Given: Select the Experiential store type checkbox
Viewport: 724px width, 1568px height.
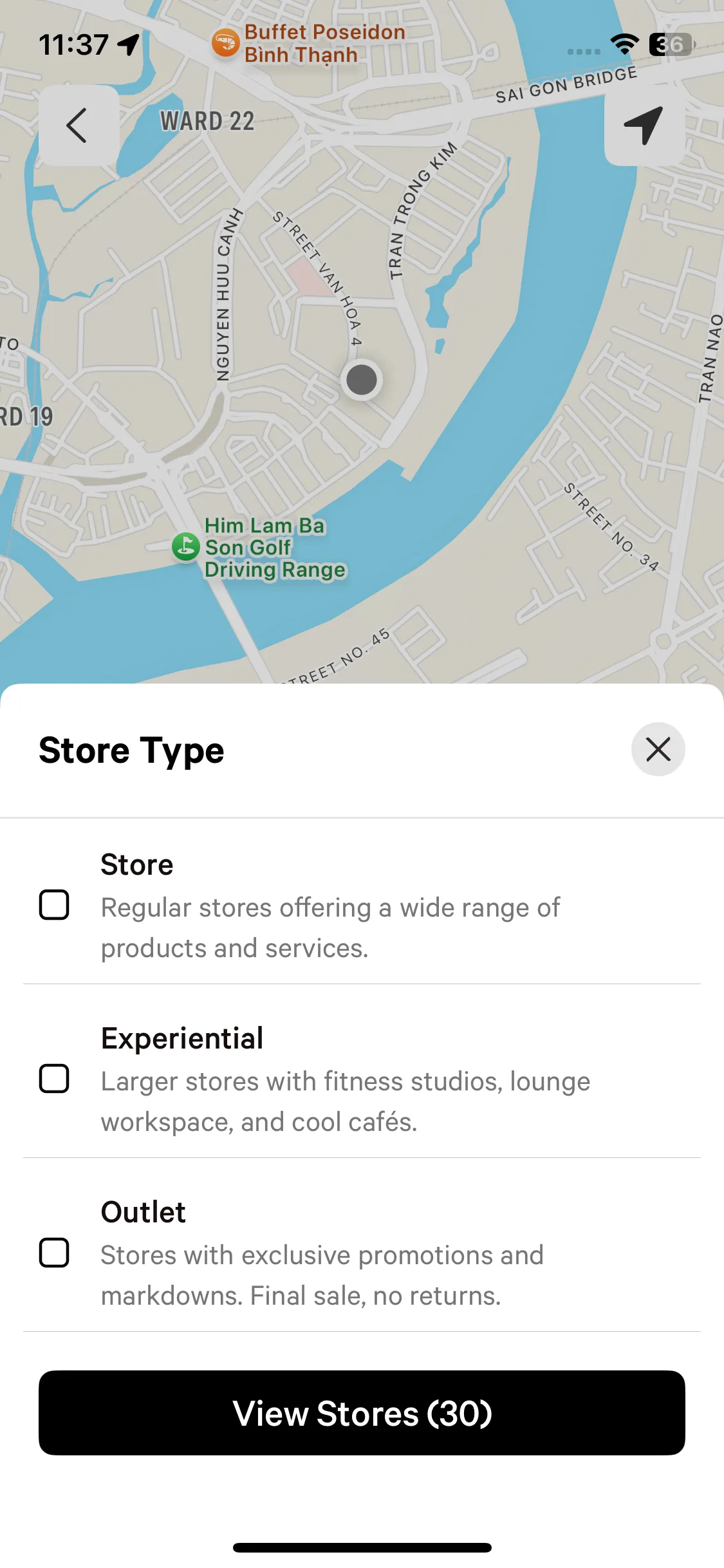Looking at the screenshot, I should pos(54,1079).
